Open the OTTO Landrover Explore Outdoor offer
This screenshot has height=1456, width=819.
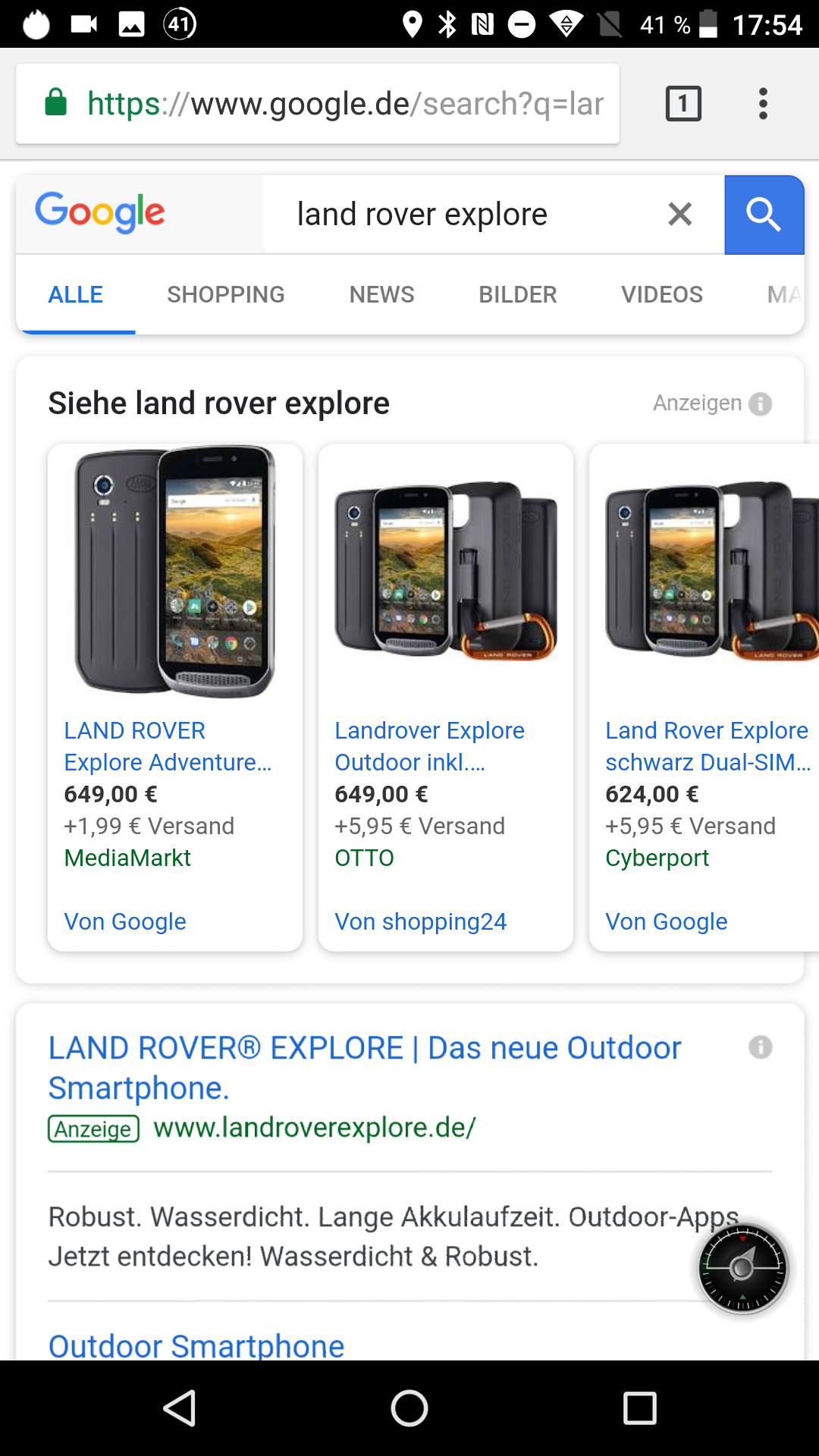pyautogui.click(x=429, y=746)
